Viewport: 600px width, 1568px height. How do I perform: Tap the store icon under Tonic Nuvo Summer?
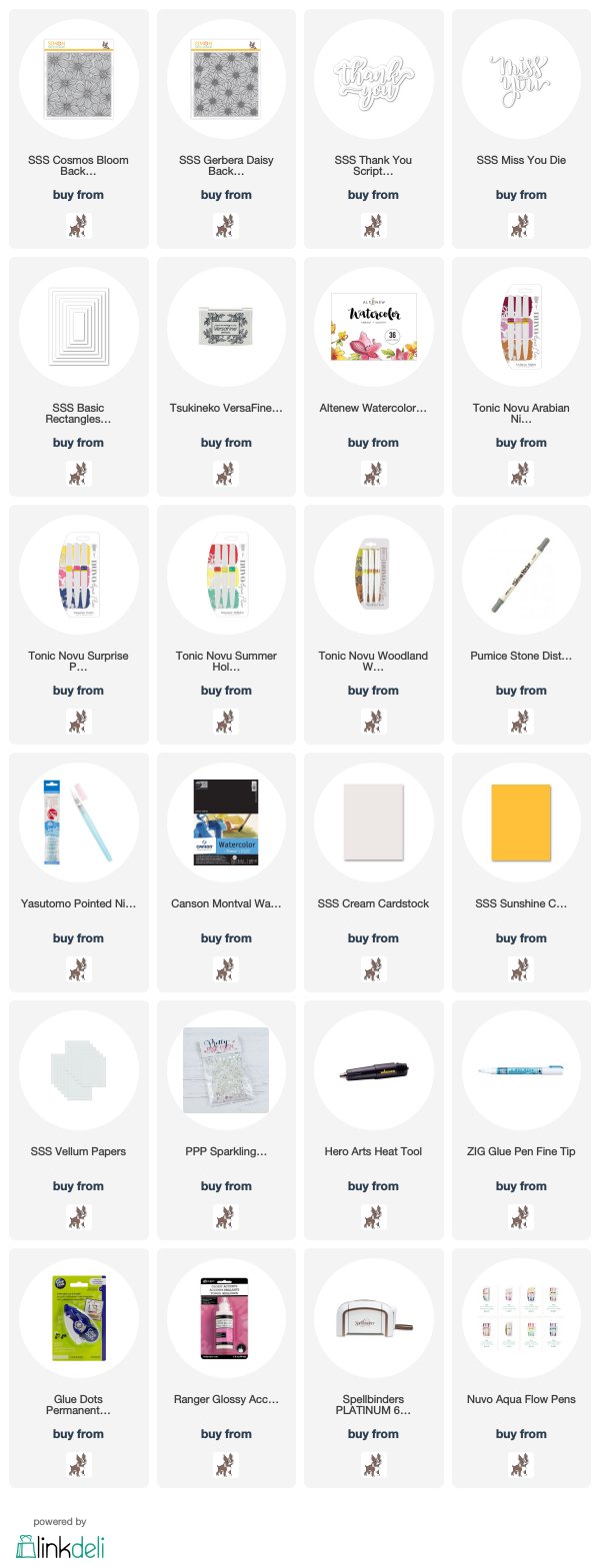[x=226, y=722]
